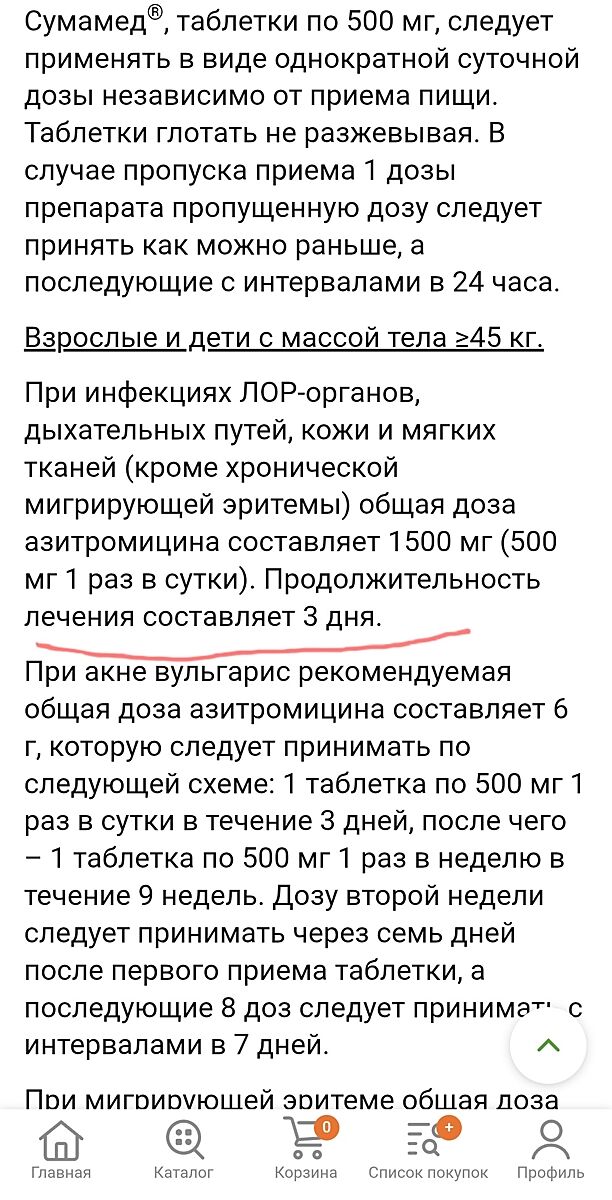Open the Каталог tab
This screenshot has width=612, height=1200.
coord(183,1148)
